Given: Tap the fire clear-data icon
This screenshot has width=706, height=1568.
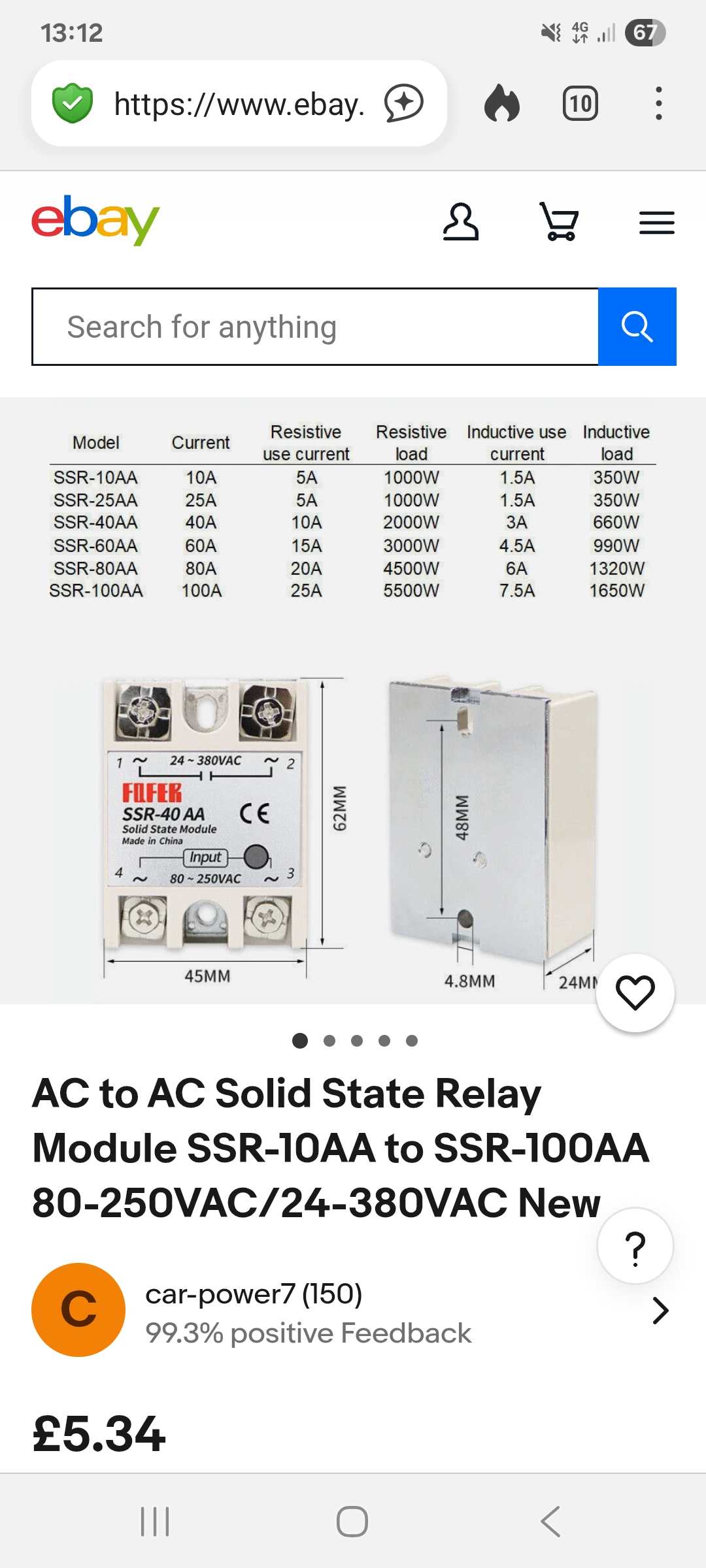Looking at the screenshot, I should click(502, 103).
